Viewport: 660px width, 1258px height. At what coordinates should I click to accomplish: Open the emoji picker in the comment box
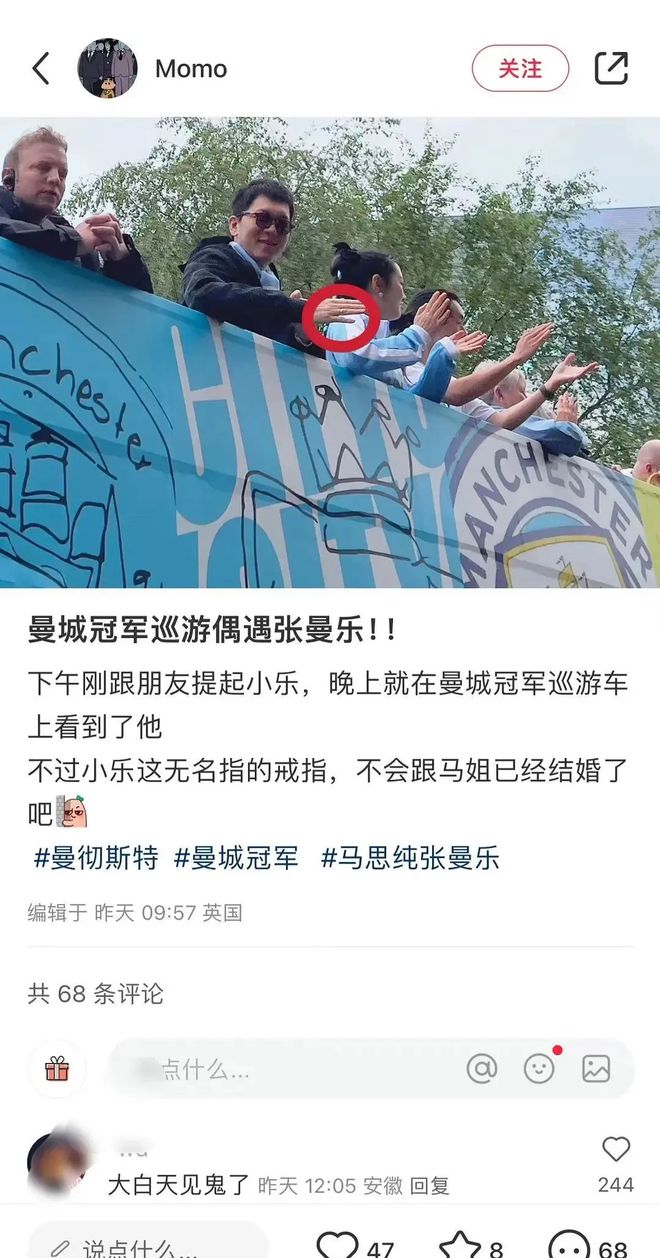(539, 1069)
